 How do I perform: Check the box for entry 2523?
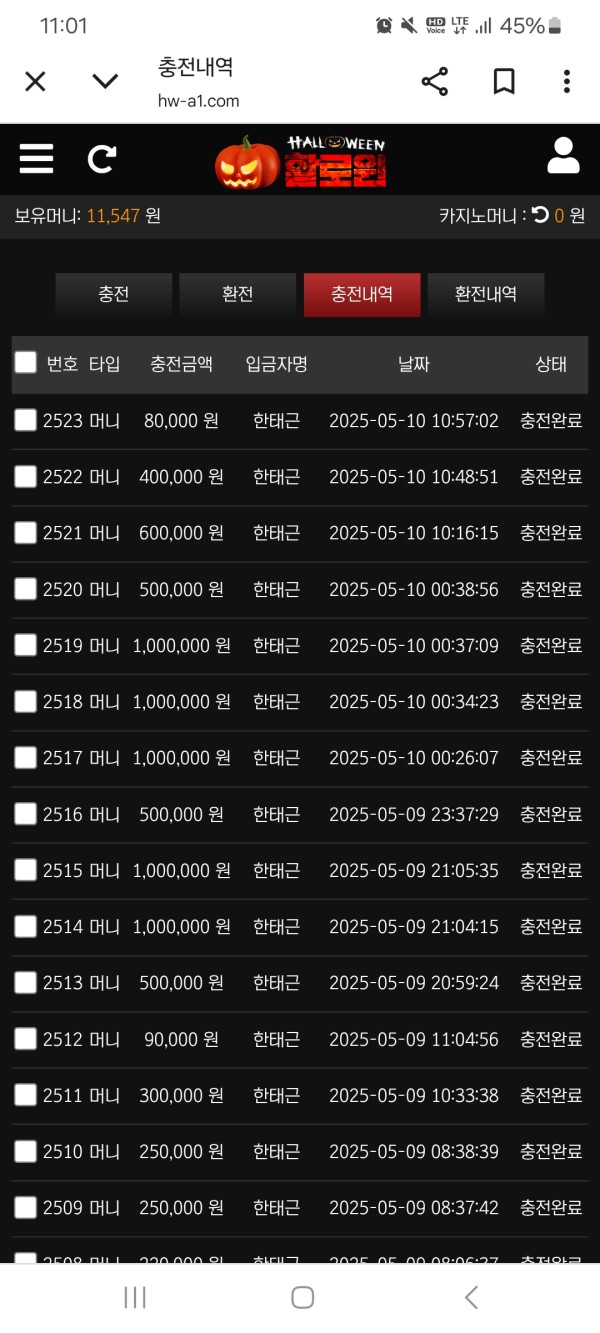(x=25, y=421)
